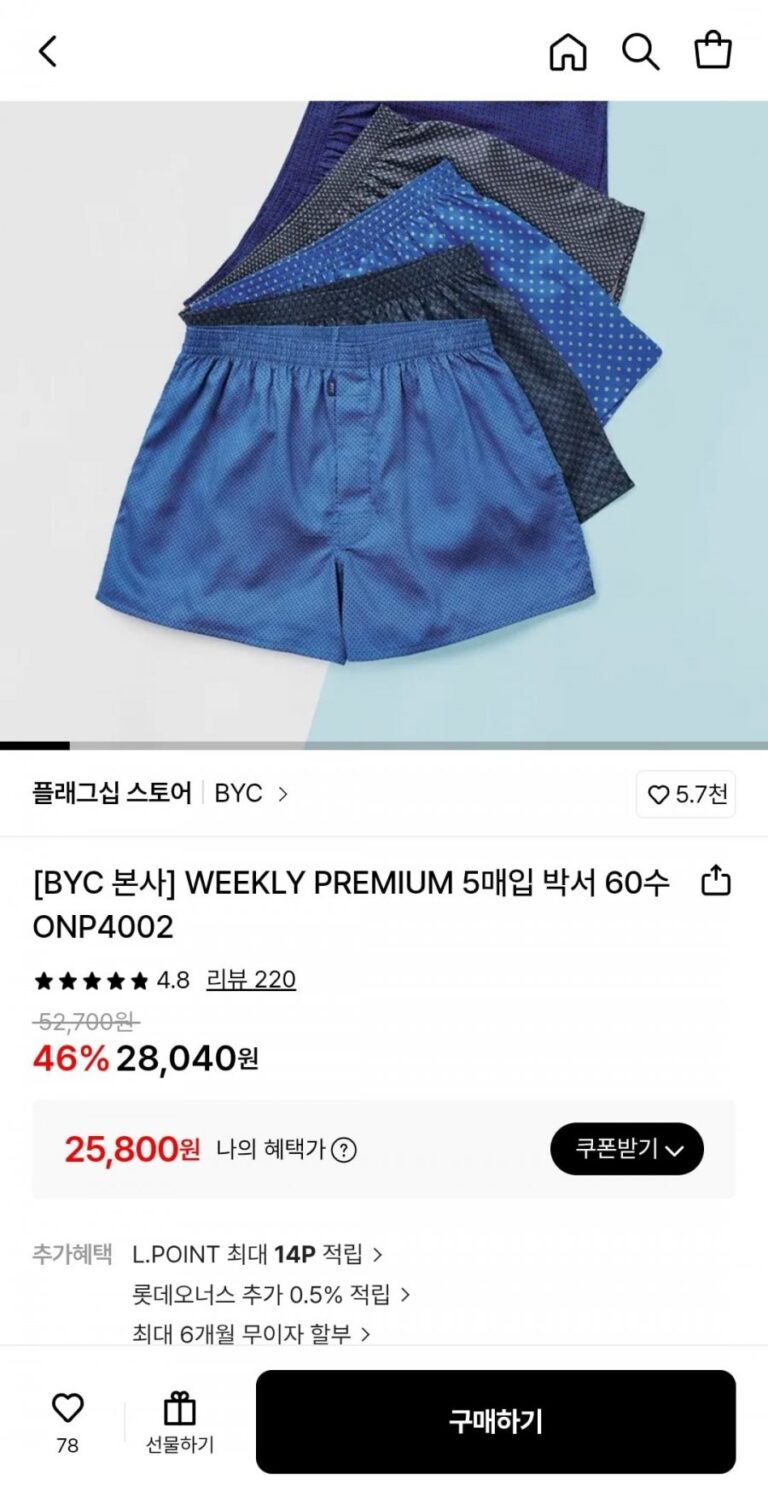Tap the 구매하기 purchase button
768x1498 pixels.
pos(495,1421)
